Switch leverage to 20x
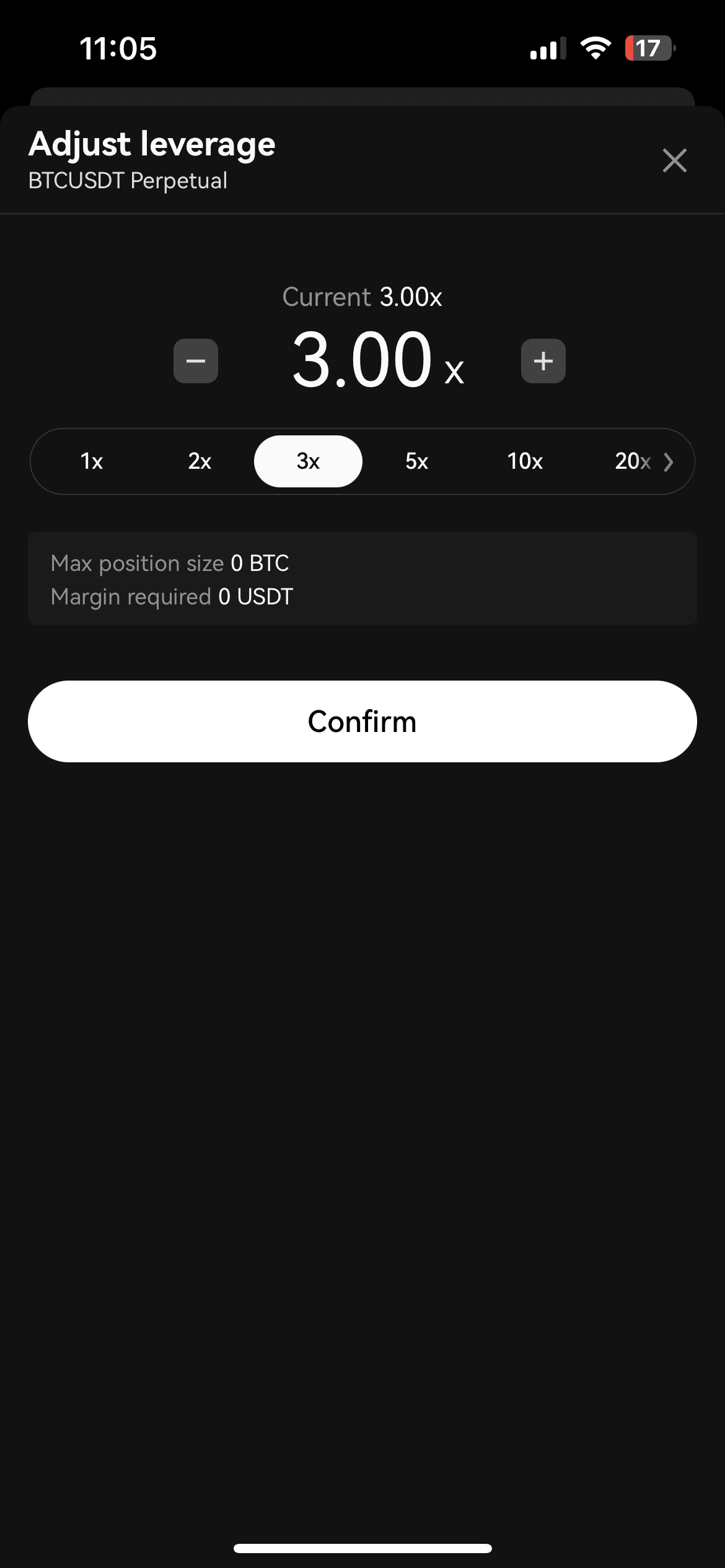The width and height of the screenshot is (725, 1568). coord(632,461)
